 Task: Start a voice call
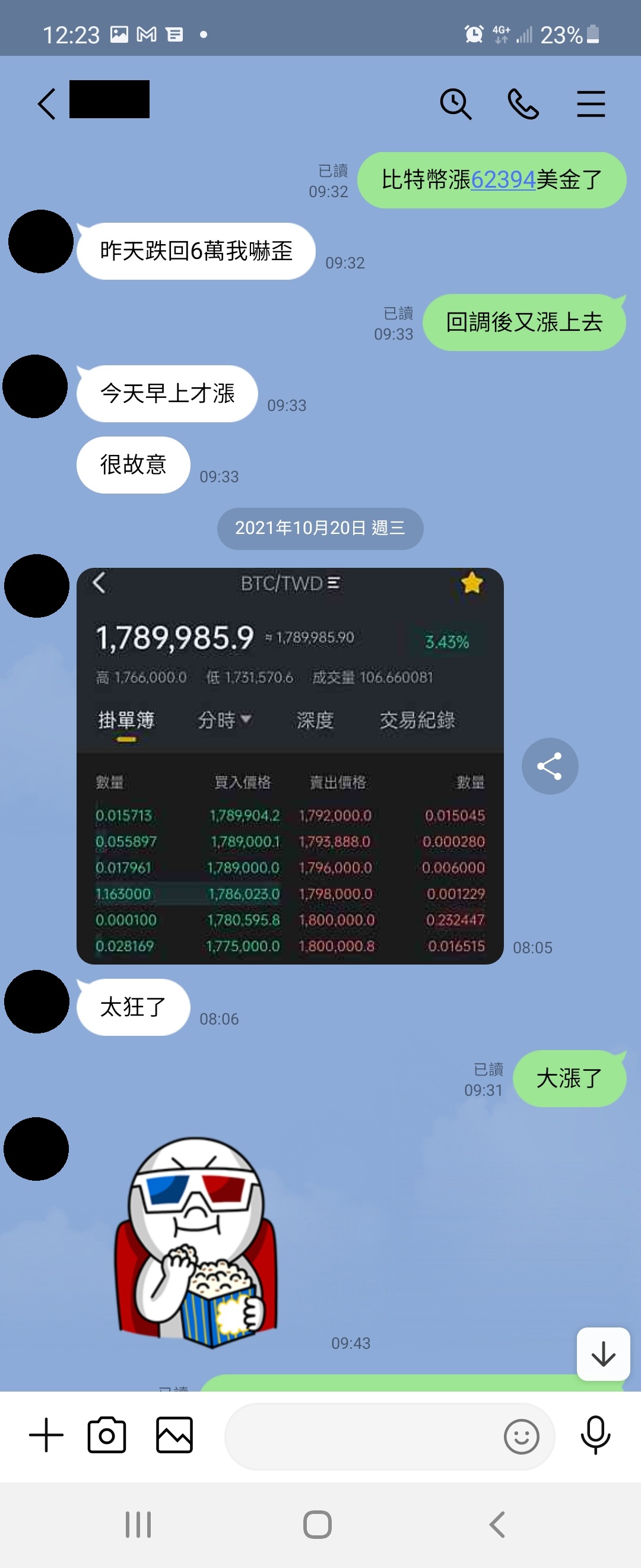523,104
